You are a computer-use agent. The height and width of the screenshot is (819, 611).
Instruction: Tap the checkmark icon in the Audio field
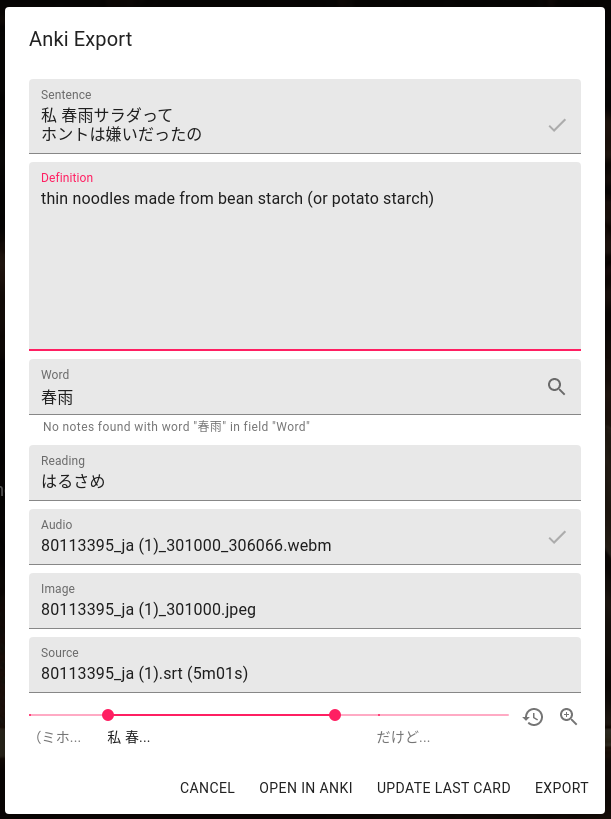click(557, 537)
